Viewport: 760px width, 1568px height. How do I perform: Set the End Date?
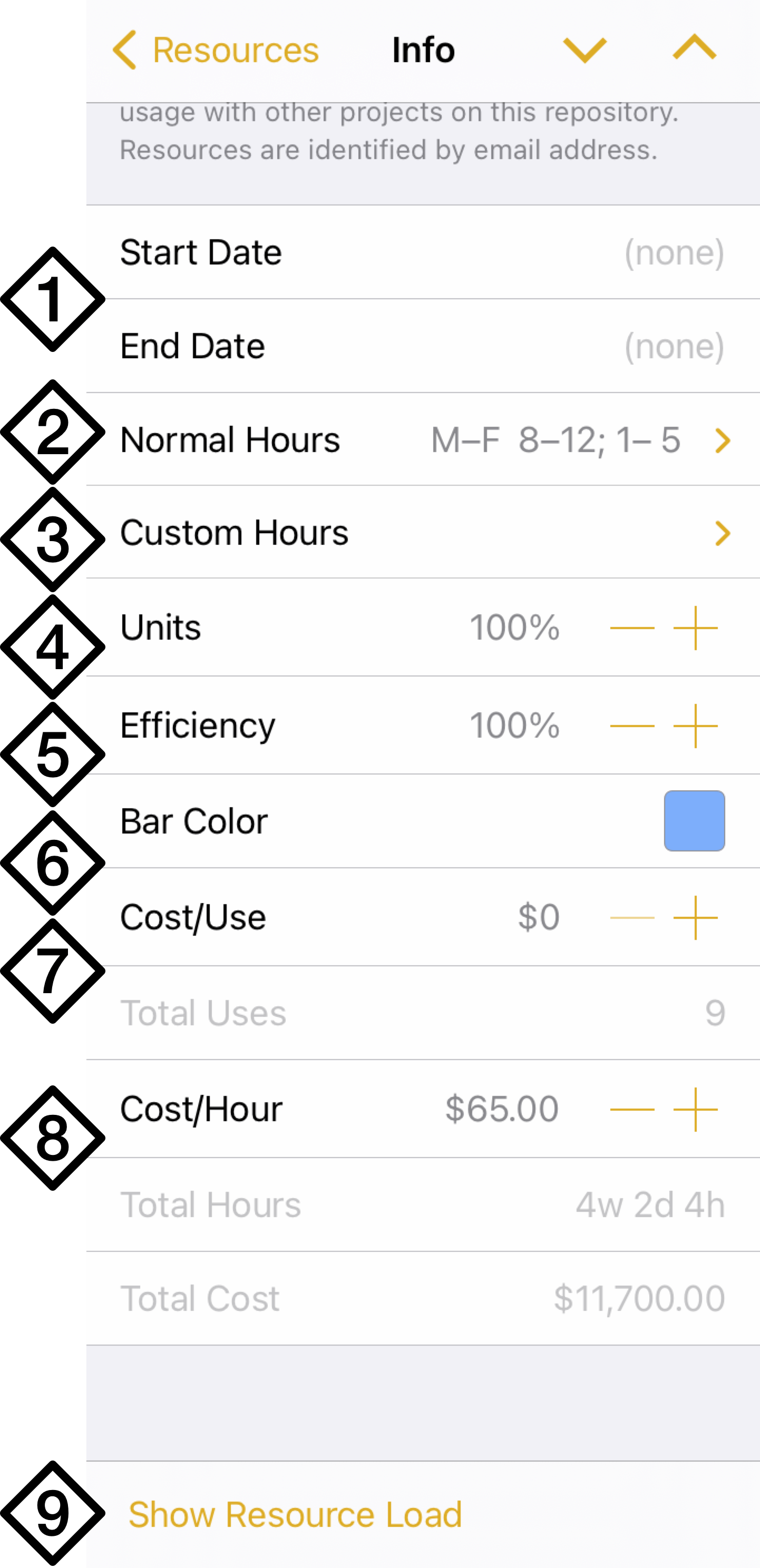423,346
